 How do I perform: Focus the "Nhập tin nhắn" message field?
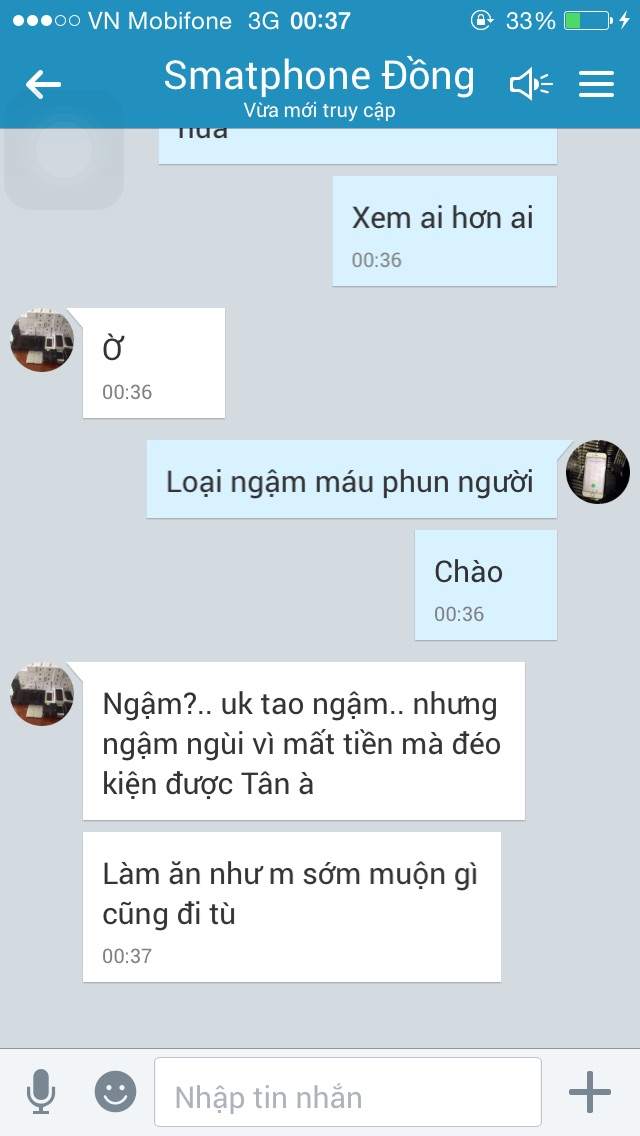point(348,1092)
